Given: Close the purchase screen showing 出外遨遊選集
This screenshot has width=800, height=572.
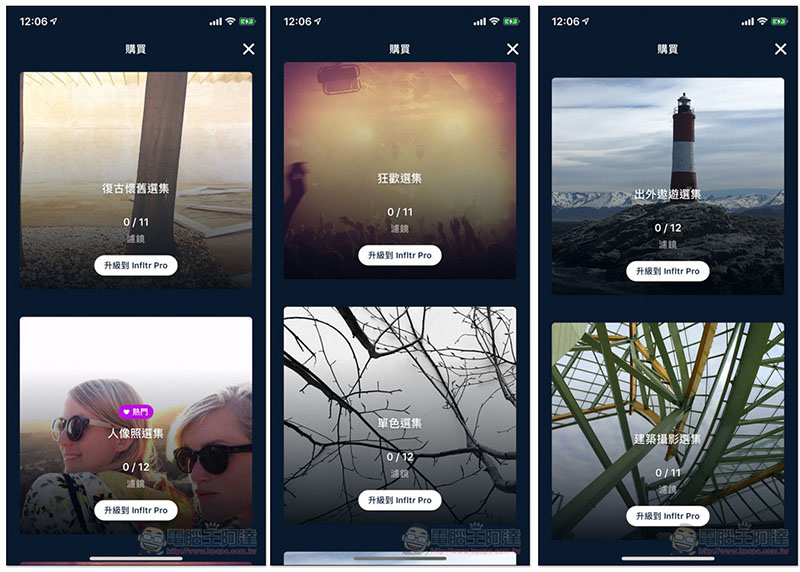Looking at the screenshot, I should tap(780, 49).
